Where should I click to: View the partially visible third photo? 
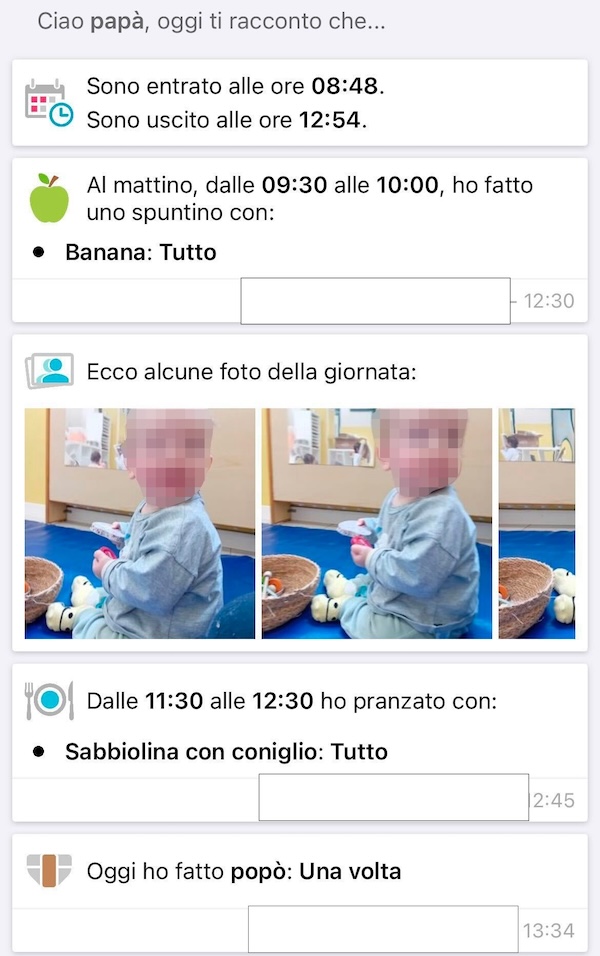(x=537, y=523)
